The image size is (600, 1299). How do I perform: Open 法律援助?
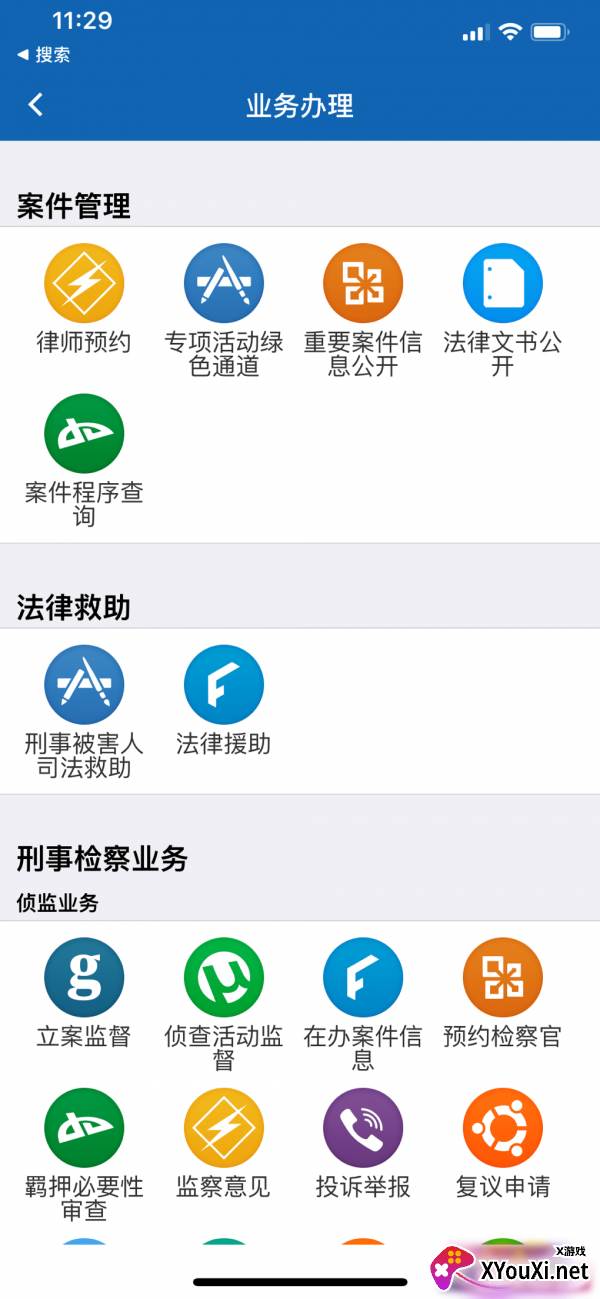(x=224, y=685)
